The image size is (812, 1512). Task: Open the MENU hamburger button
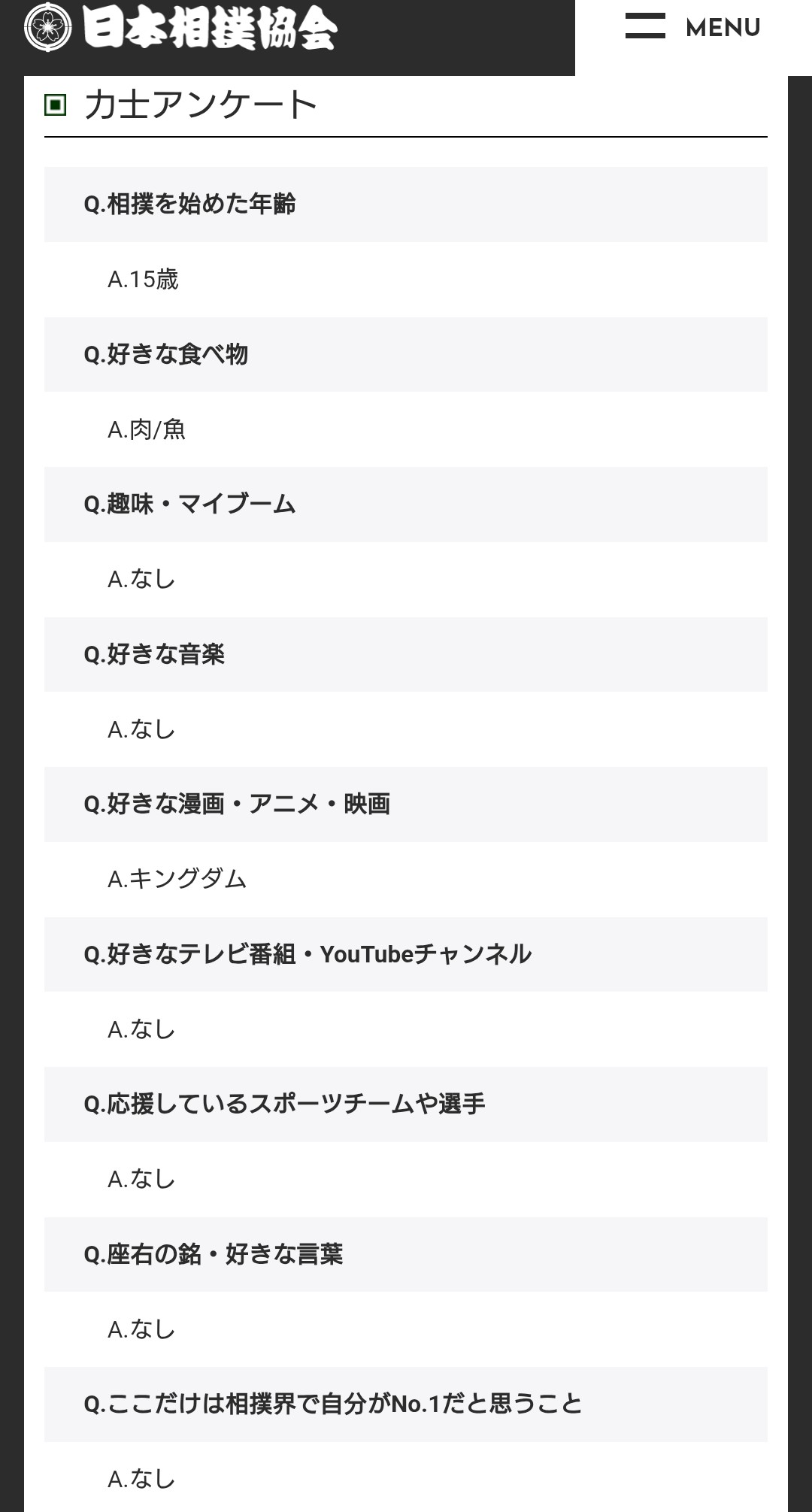[x=692, y=27]
